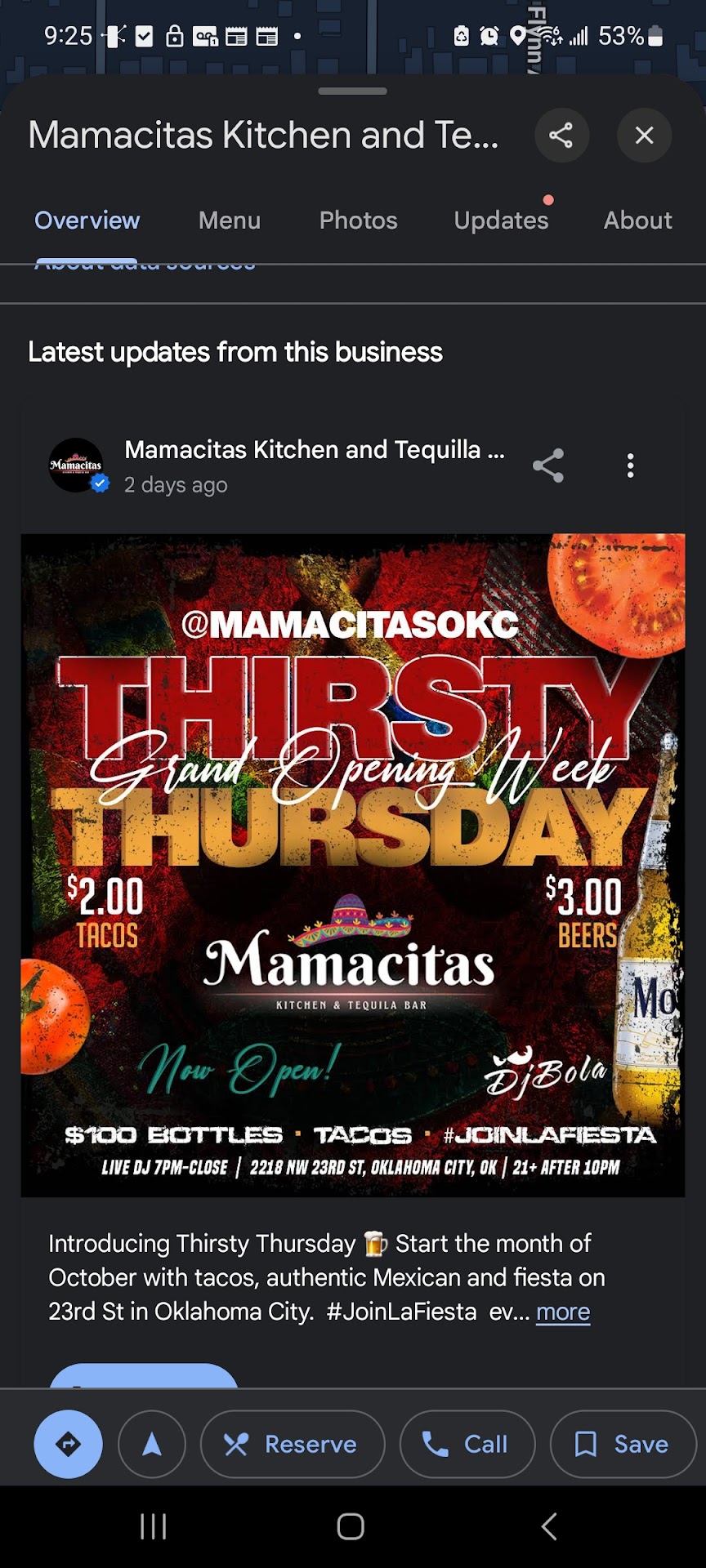Call Mamacitas Kitchen

[467, 1444]
